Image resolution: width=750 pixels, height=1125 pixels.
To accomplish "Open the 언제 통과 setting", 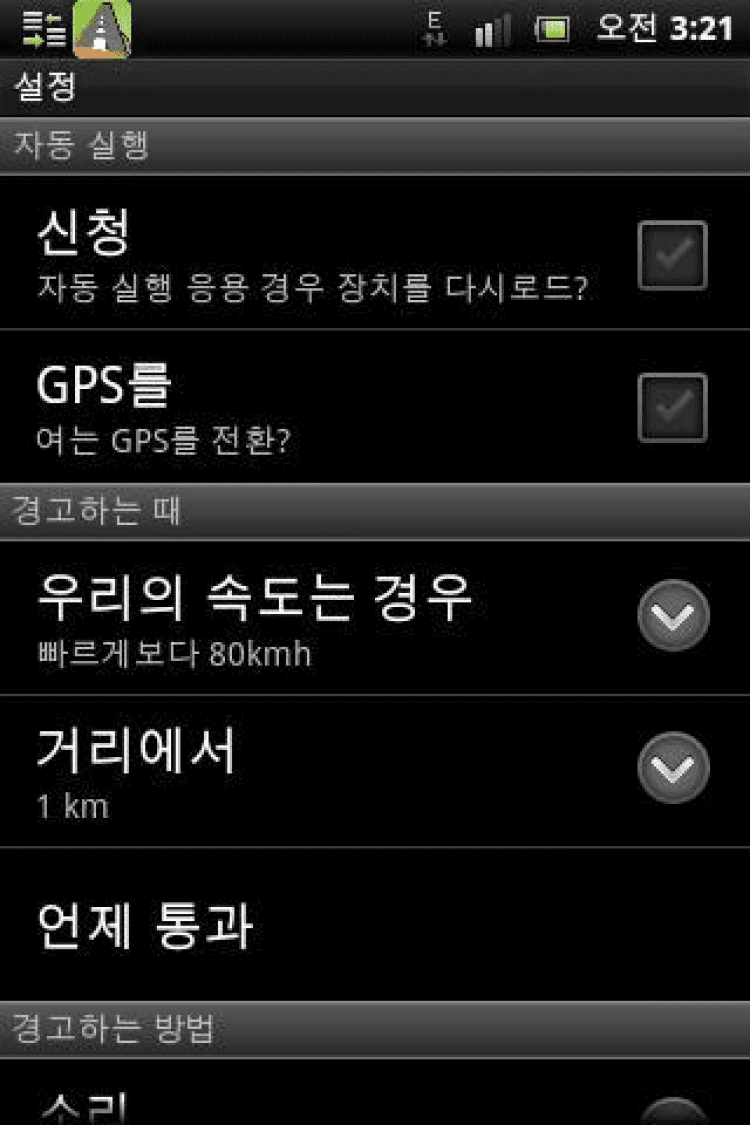I will (145, 926).
